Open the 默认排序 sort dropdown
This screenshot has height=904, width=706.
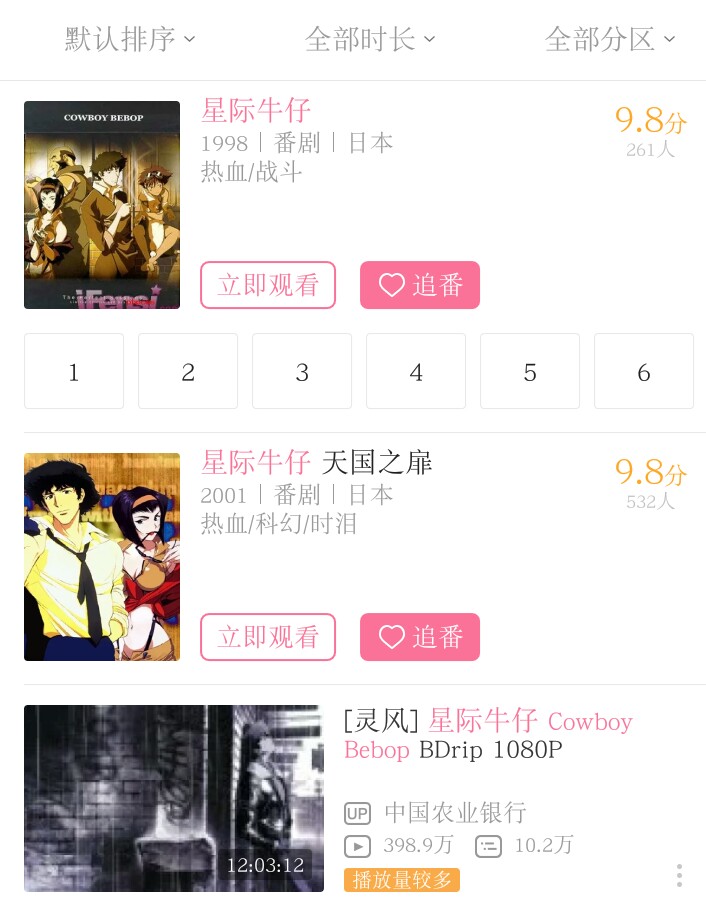[x=130, y=40]
